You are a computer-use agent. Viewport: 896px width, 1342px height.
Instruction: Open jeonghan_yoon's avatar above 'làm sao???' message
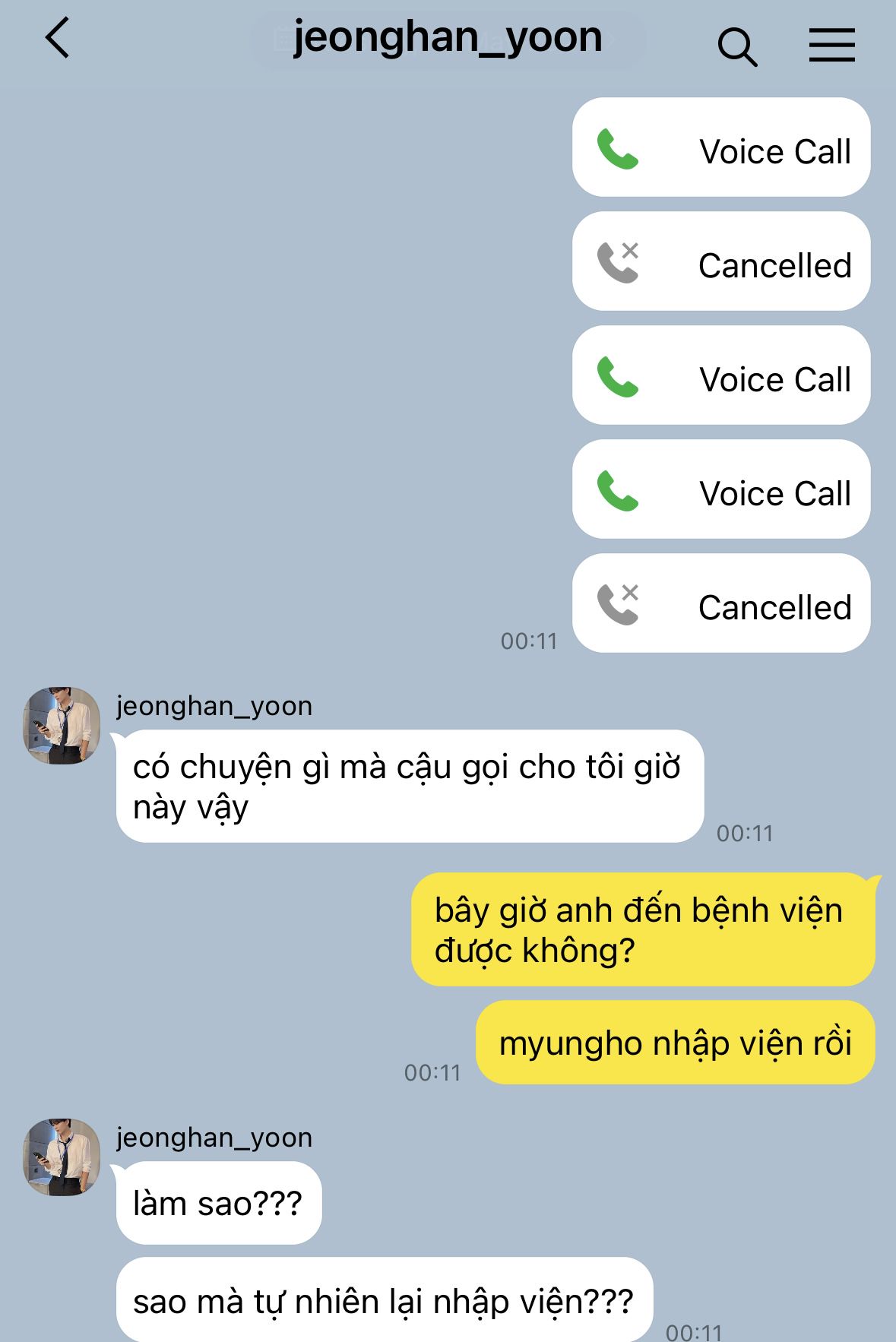pyautogui.click(x=62, y=1157)
